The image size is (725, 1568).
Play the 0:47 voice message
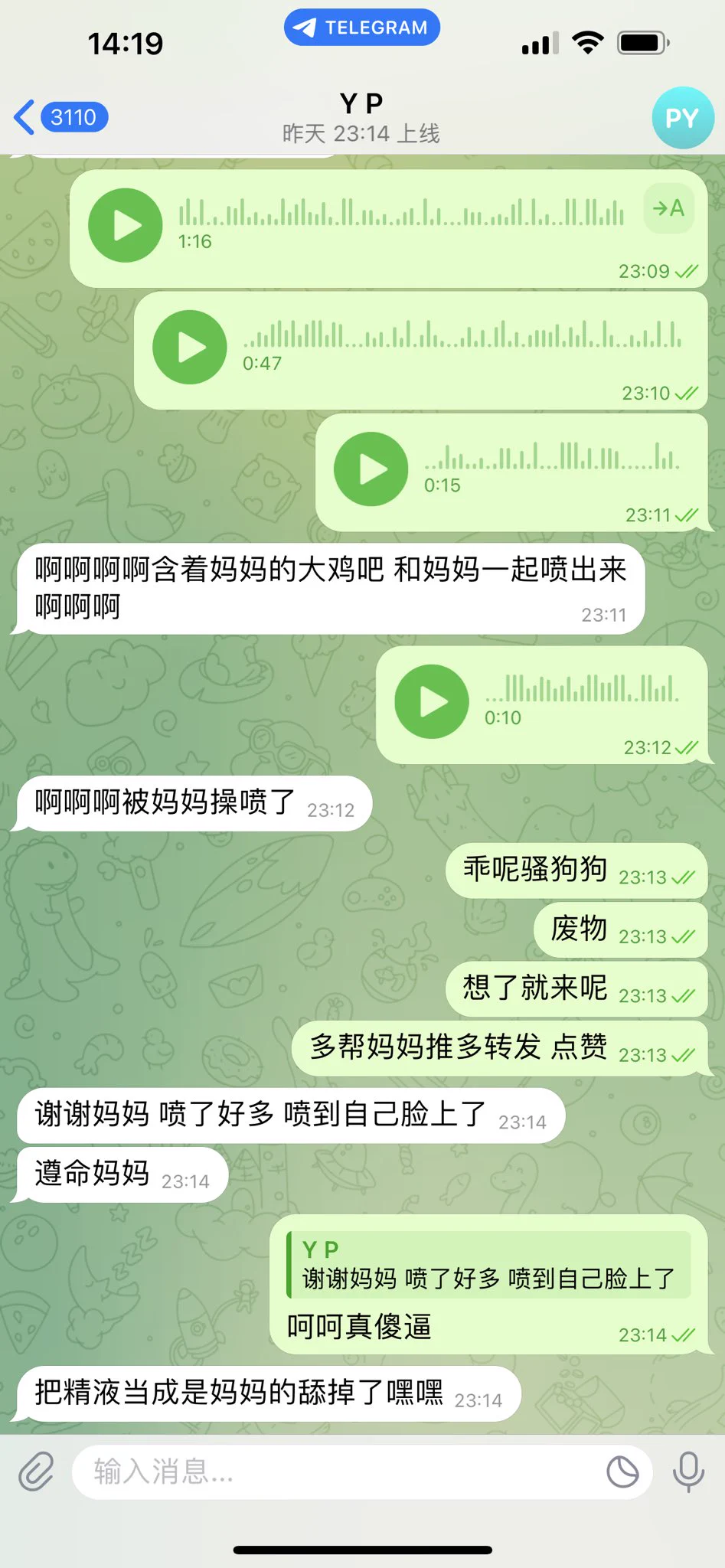point(190,348)
